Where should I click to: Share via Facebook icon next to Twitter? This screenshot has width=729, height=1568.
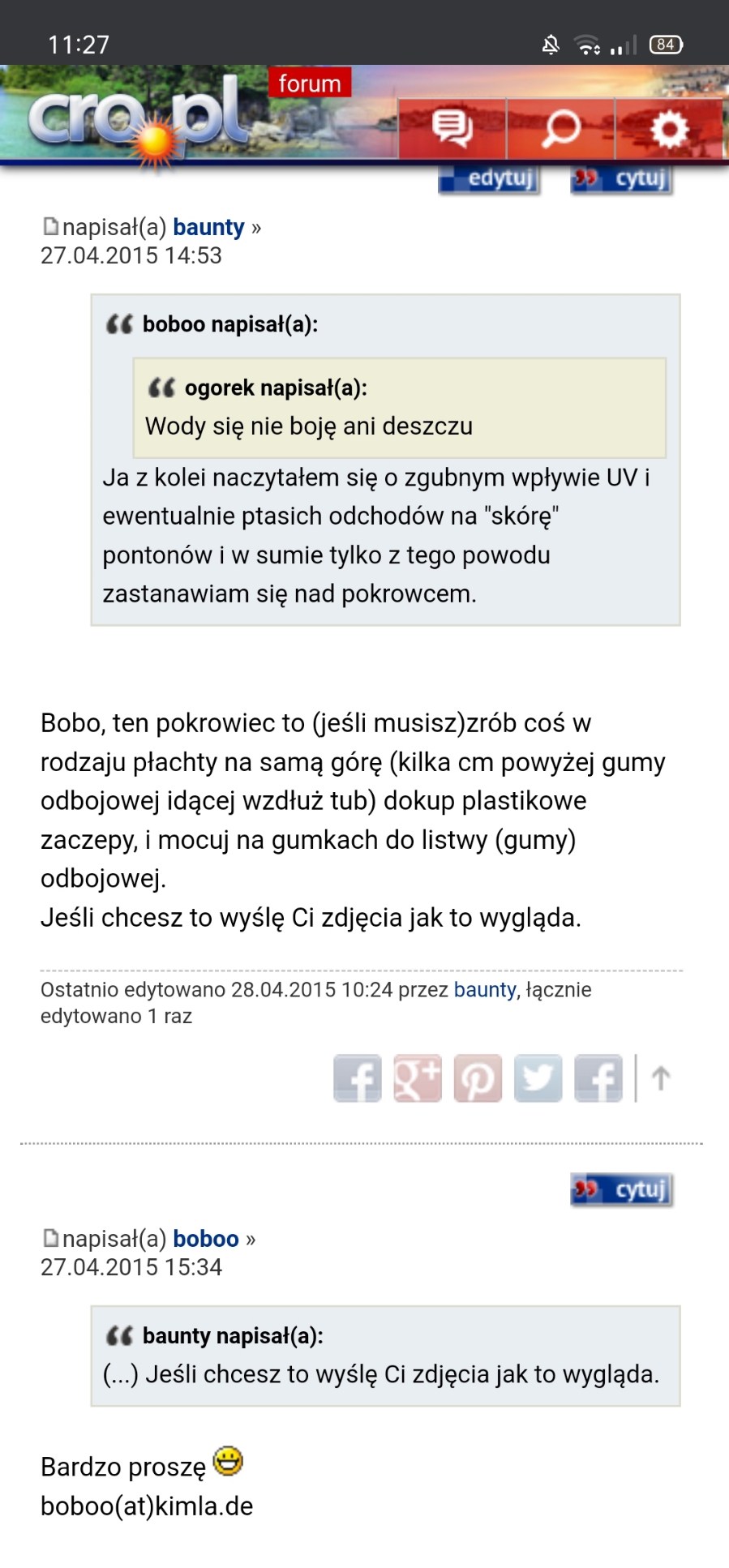598,1078
